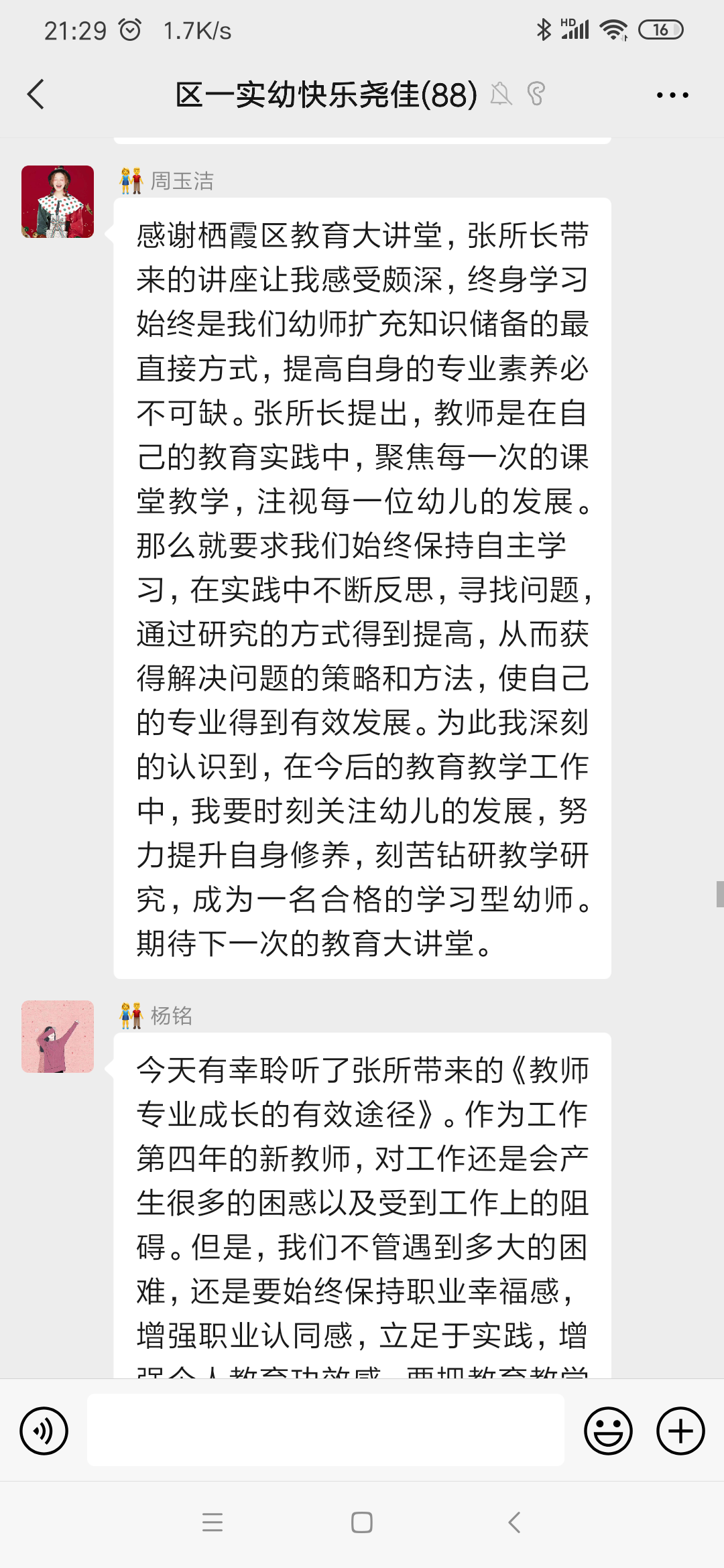Switch to voice message input

[x=44, y=1431]
